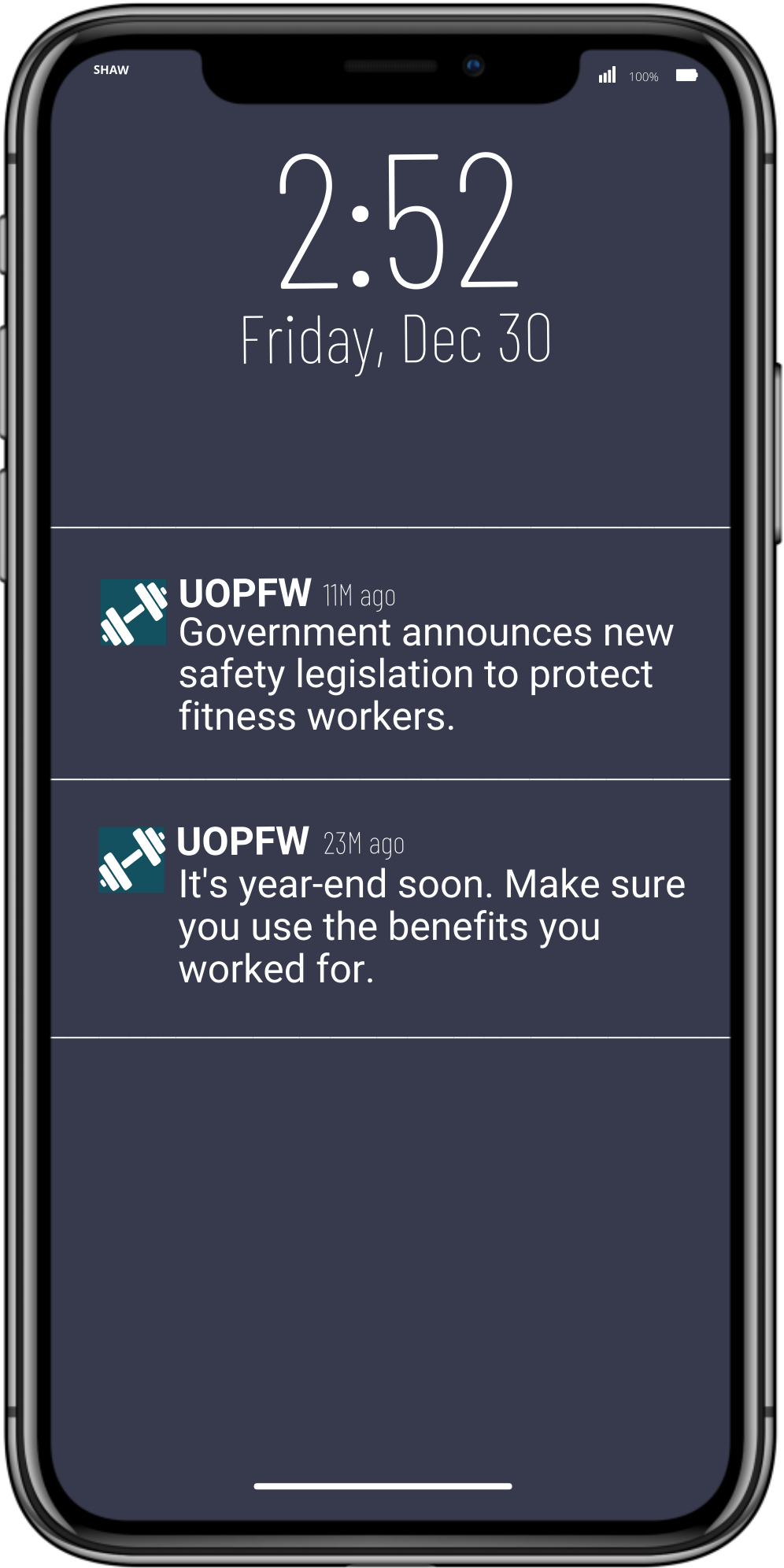Open the UOPFW notification about safety legislation
The width and height of the screenshot is (784, 1568).
[390, 653]
